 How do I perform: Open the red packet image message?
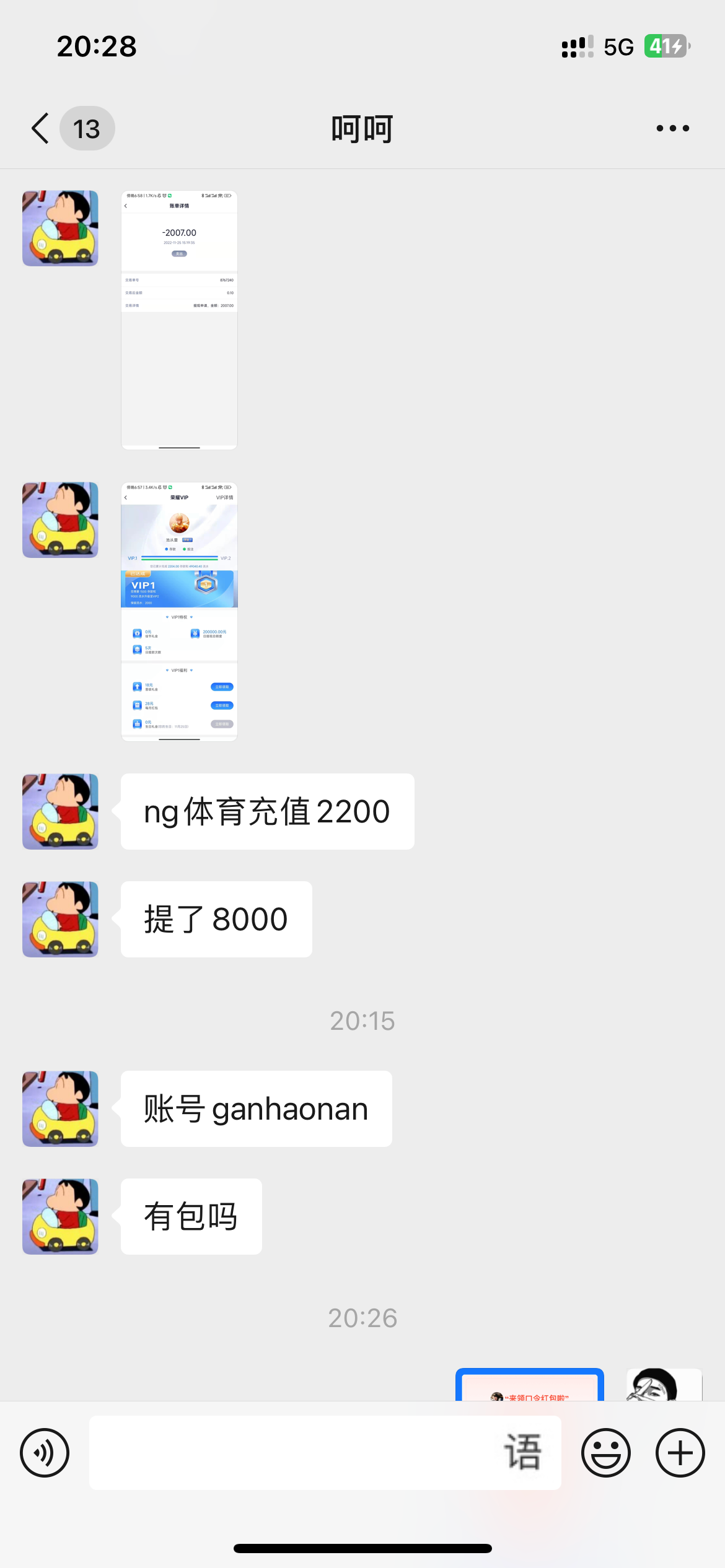point(530,1386)
